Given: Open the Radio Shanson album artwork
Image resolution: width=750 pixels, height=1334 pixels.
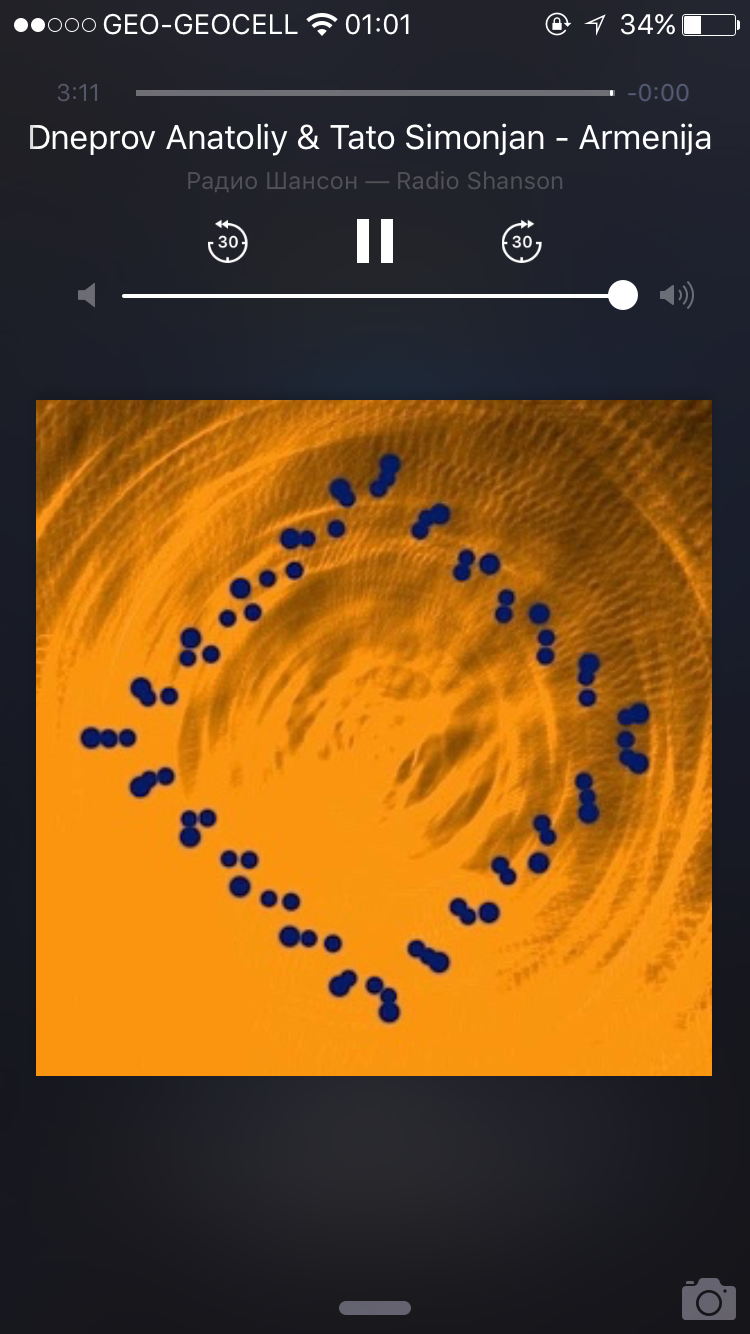Looking at the screenshot, I should pos(374,738).
